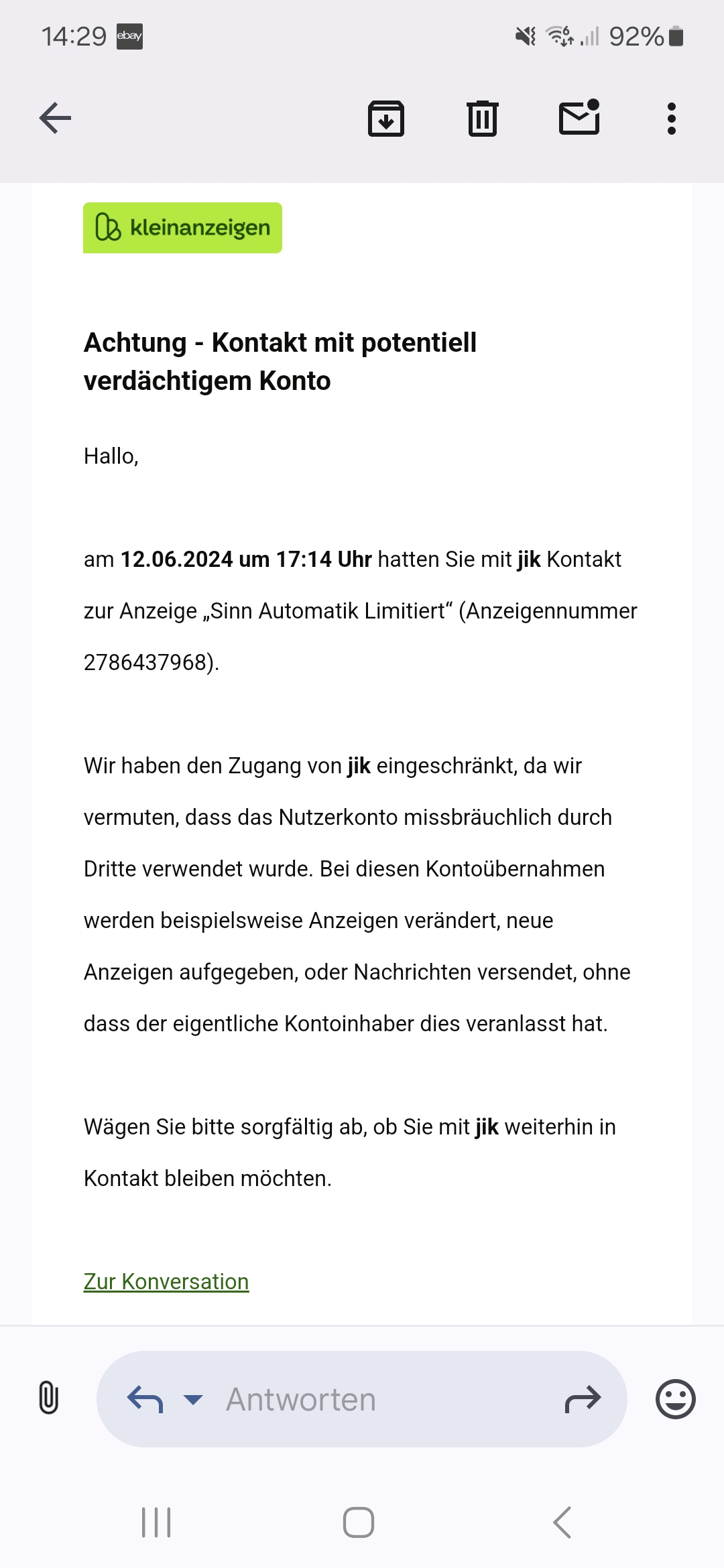Go to the home screen
724x1568 pixels.
point(359,1522)
